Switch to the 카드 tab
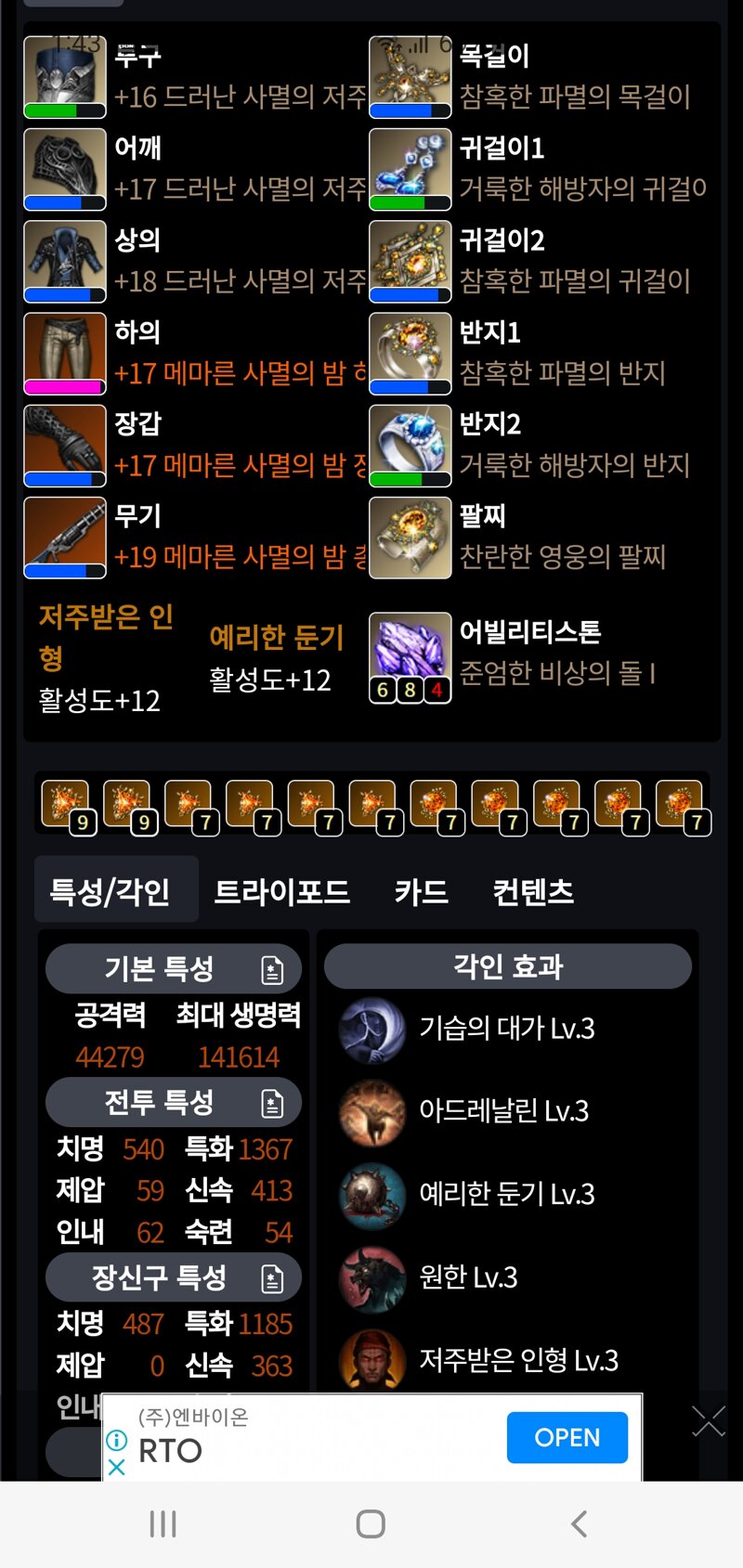Image resolution: width=743 pixels, height=1568 pixels. coord(421,892)
